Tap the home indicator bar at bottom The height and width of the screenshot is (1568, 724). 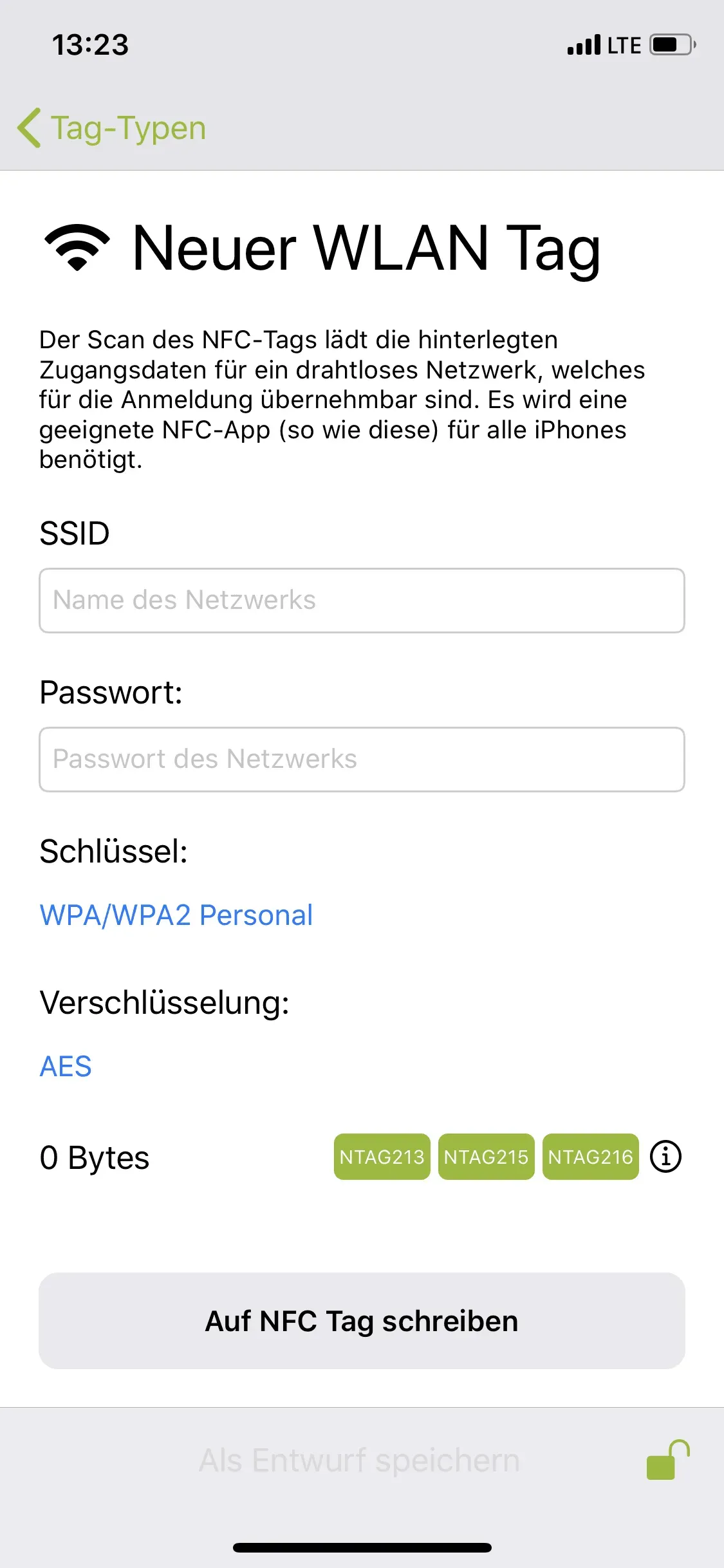coord(362,1546)
